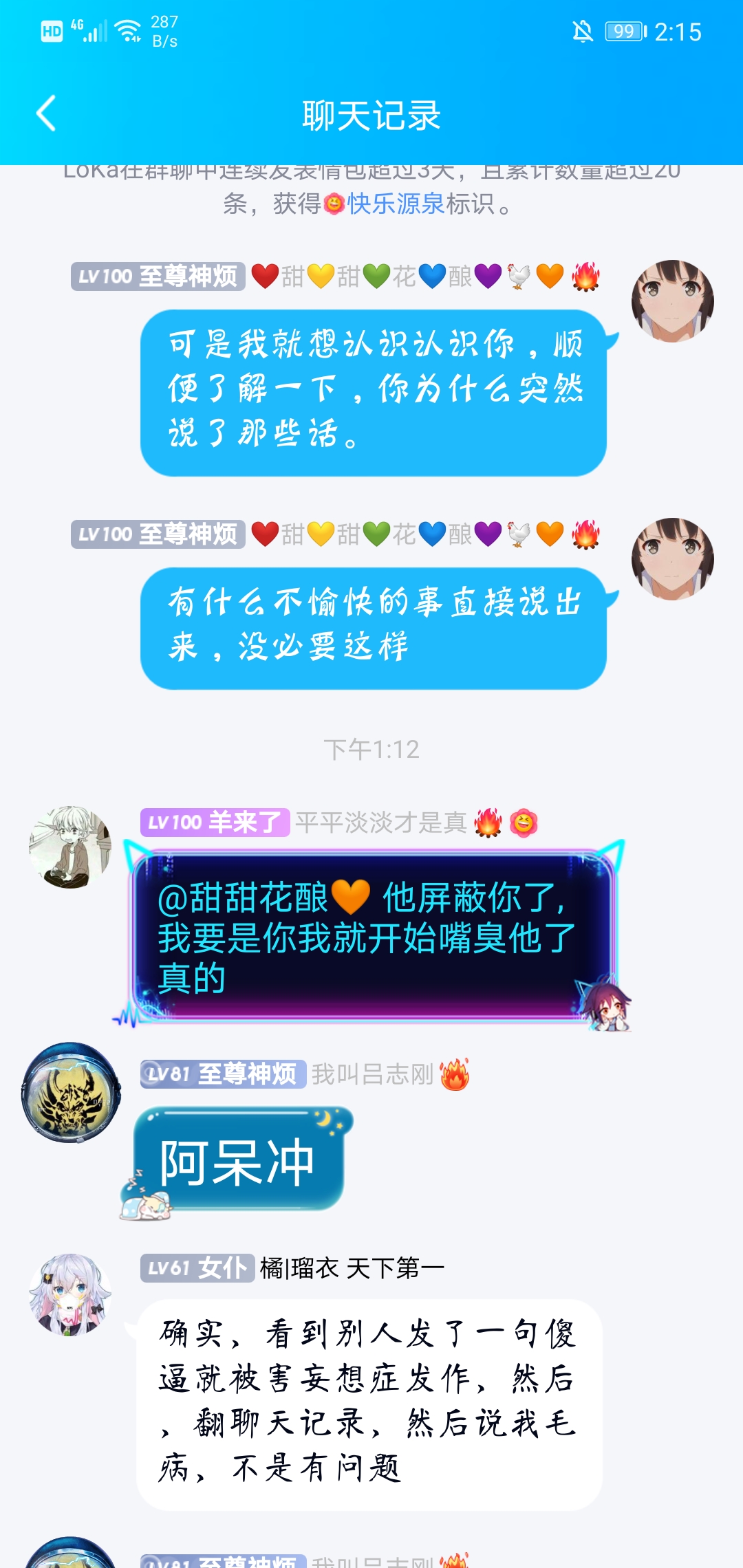View the profile avatar of 平平淡淡才是真
743x1568 pixels.
(70, 847)
